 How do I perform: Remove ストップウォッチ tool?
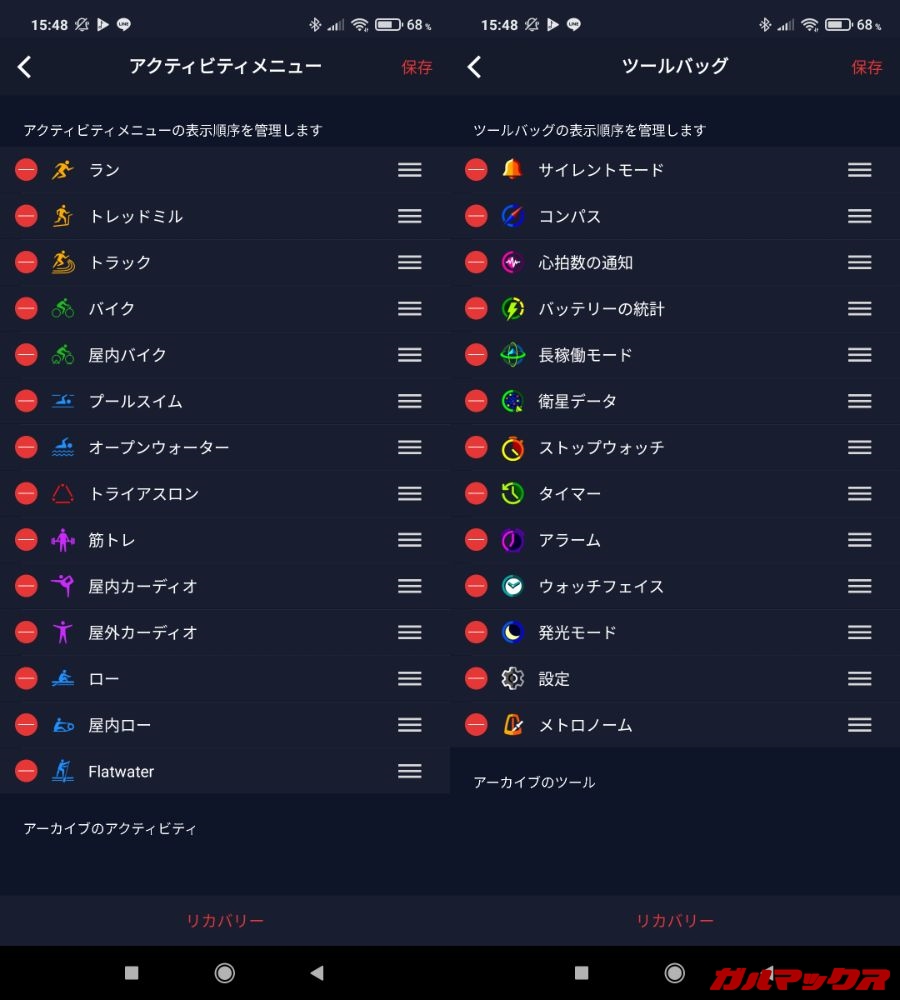(x=476, y=447)
